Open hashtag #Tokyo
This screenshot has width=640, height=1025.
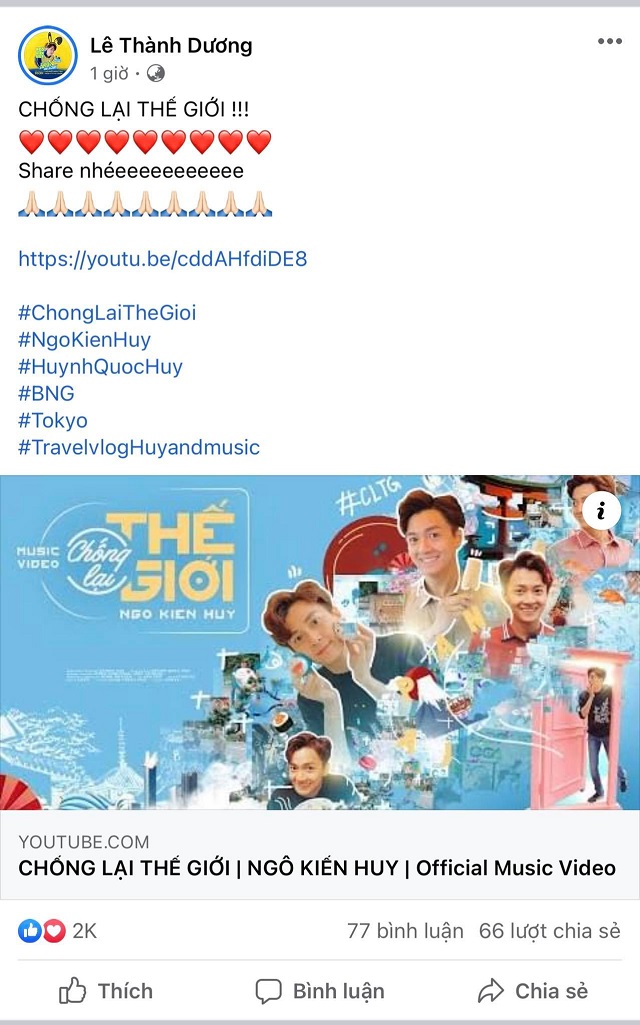coord(53,421)
